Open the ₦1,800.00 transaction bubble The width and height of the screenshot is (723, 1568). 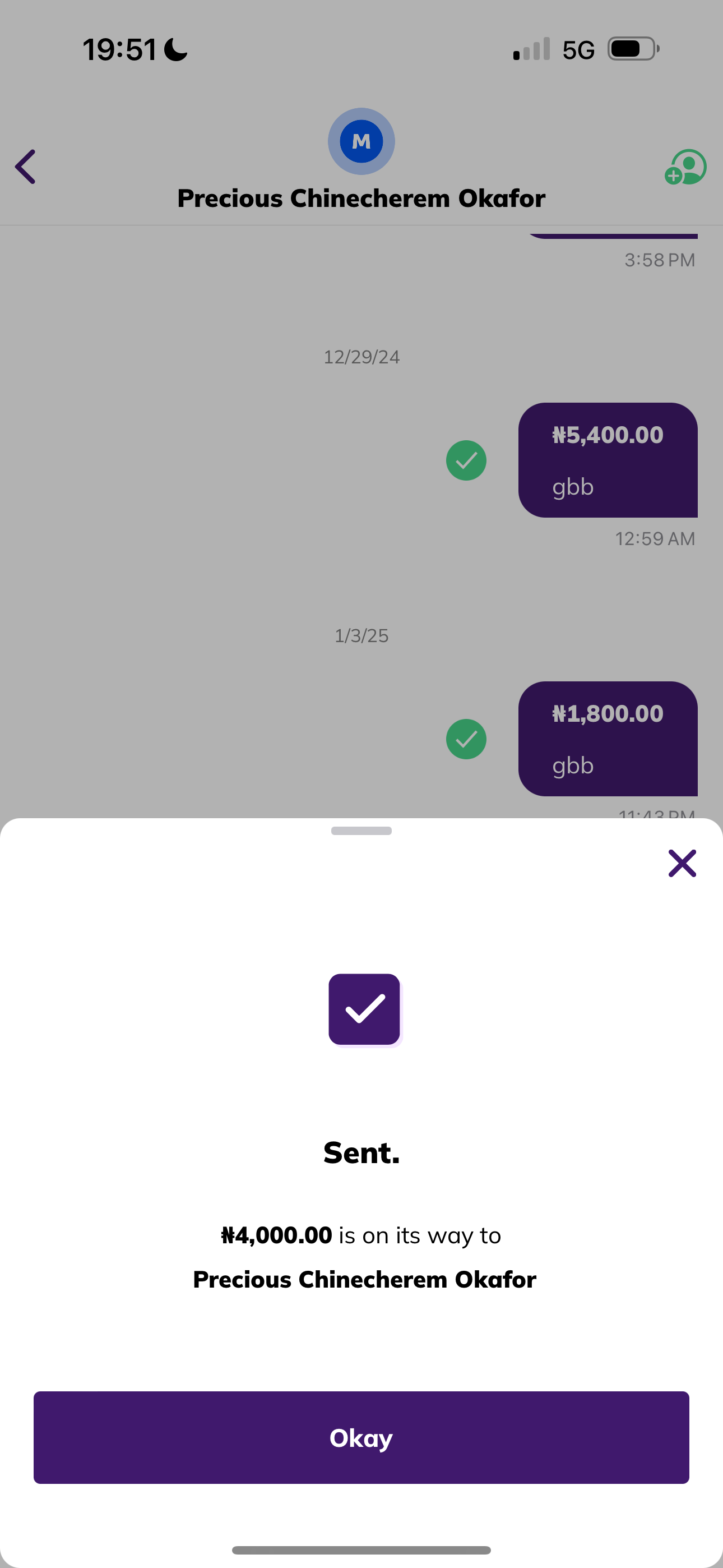tap(608, 739)
